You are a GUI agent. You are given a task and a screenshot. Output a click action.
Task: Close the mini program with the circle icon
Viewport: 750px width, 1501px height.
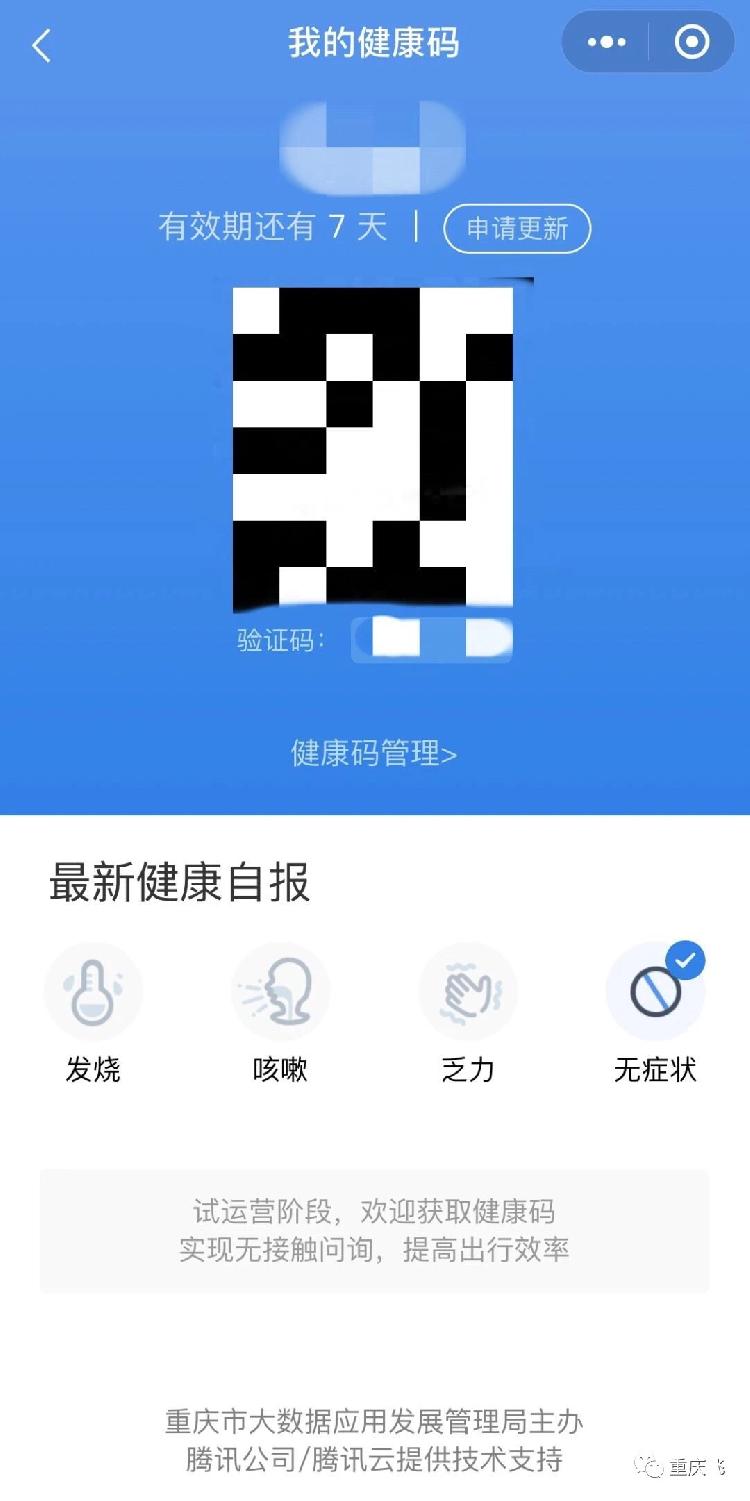pyautogui.click(x=692, y=43)
